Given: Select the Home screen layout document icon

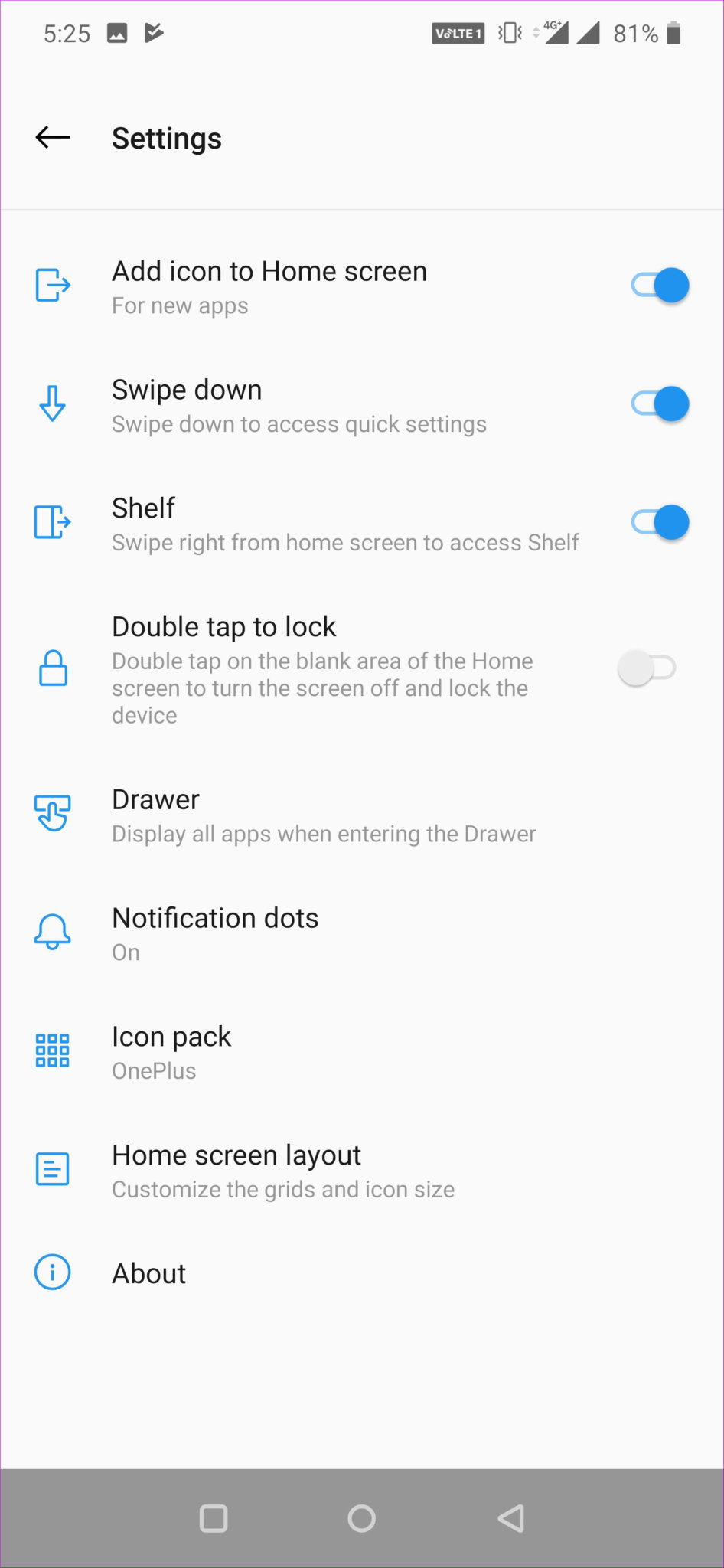Looking at the screenshot, I should (52, 1168).
